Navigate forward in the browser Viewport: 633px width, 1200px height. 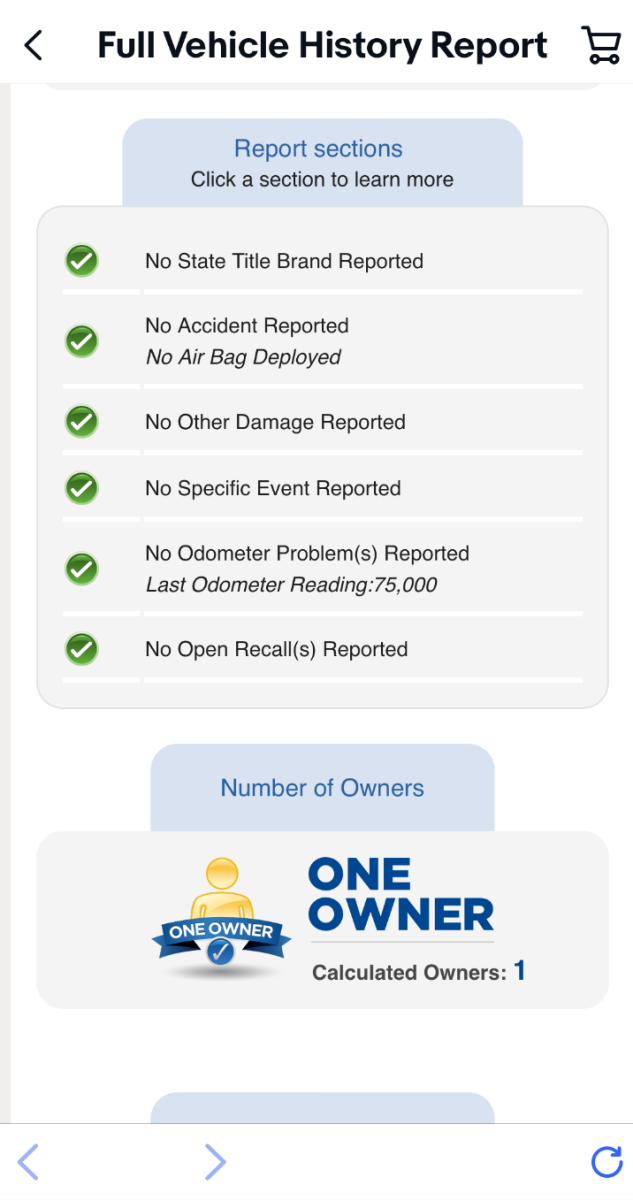[215, 1161]
